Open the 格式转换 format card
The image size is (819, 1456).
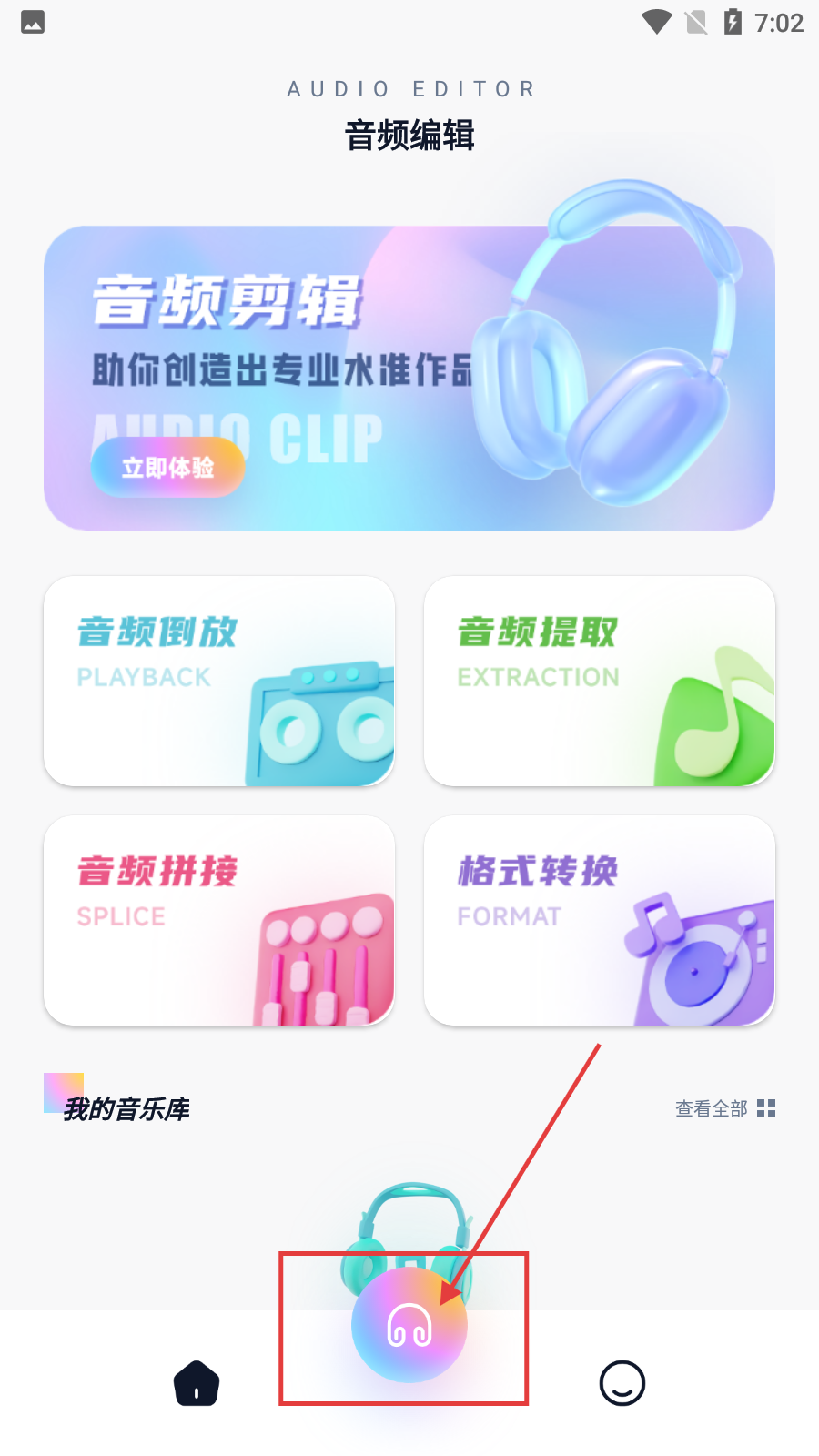600,920
